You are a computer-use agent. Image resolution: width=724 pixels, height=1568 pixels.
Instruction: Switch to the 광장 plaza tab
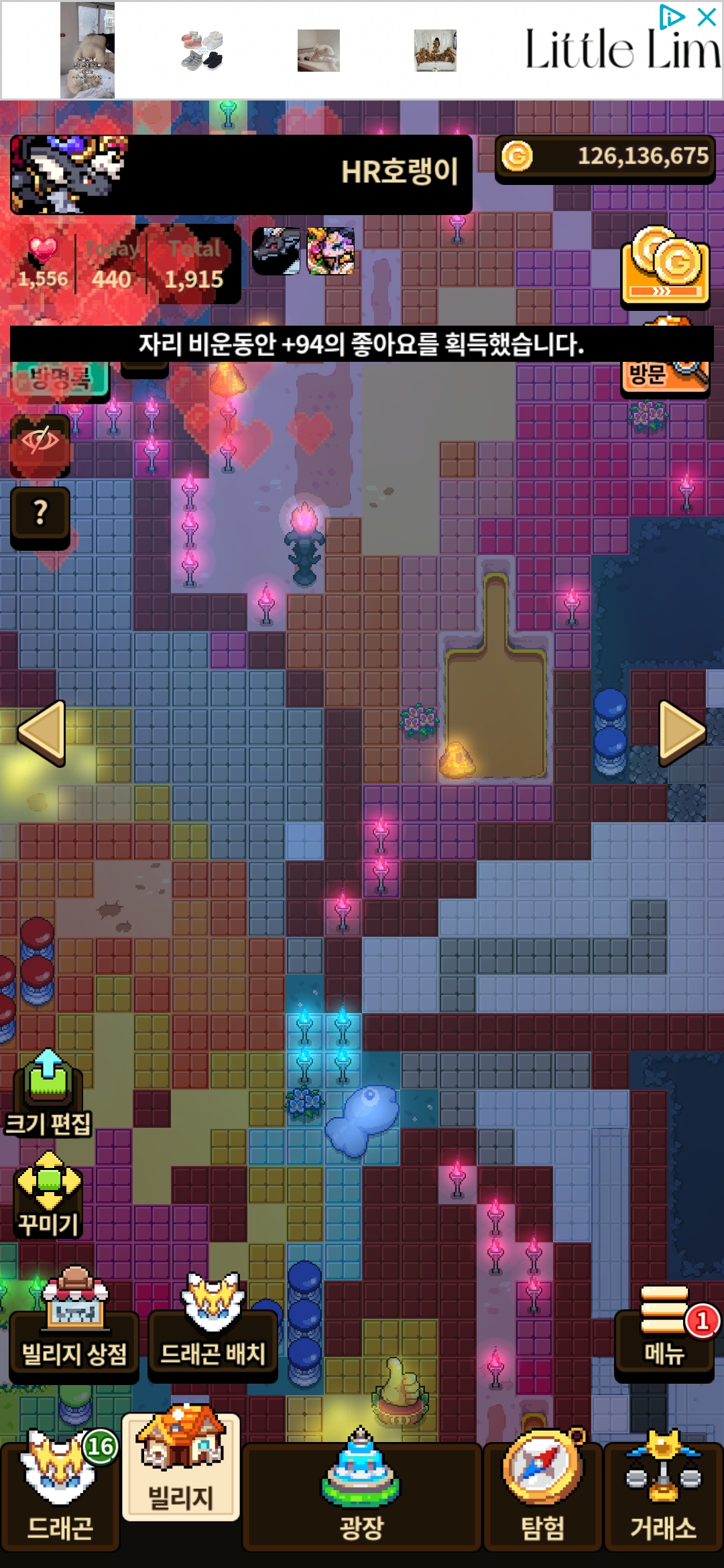point(362,1496)
